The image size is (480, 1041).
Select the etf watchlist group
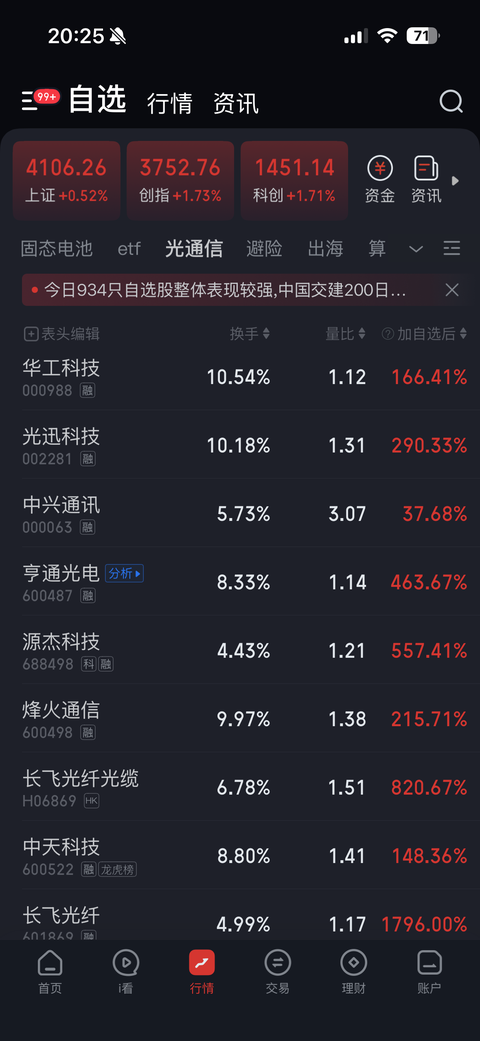pos(129,249)
